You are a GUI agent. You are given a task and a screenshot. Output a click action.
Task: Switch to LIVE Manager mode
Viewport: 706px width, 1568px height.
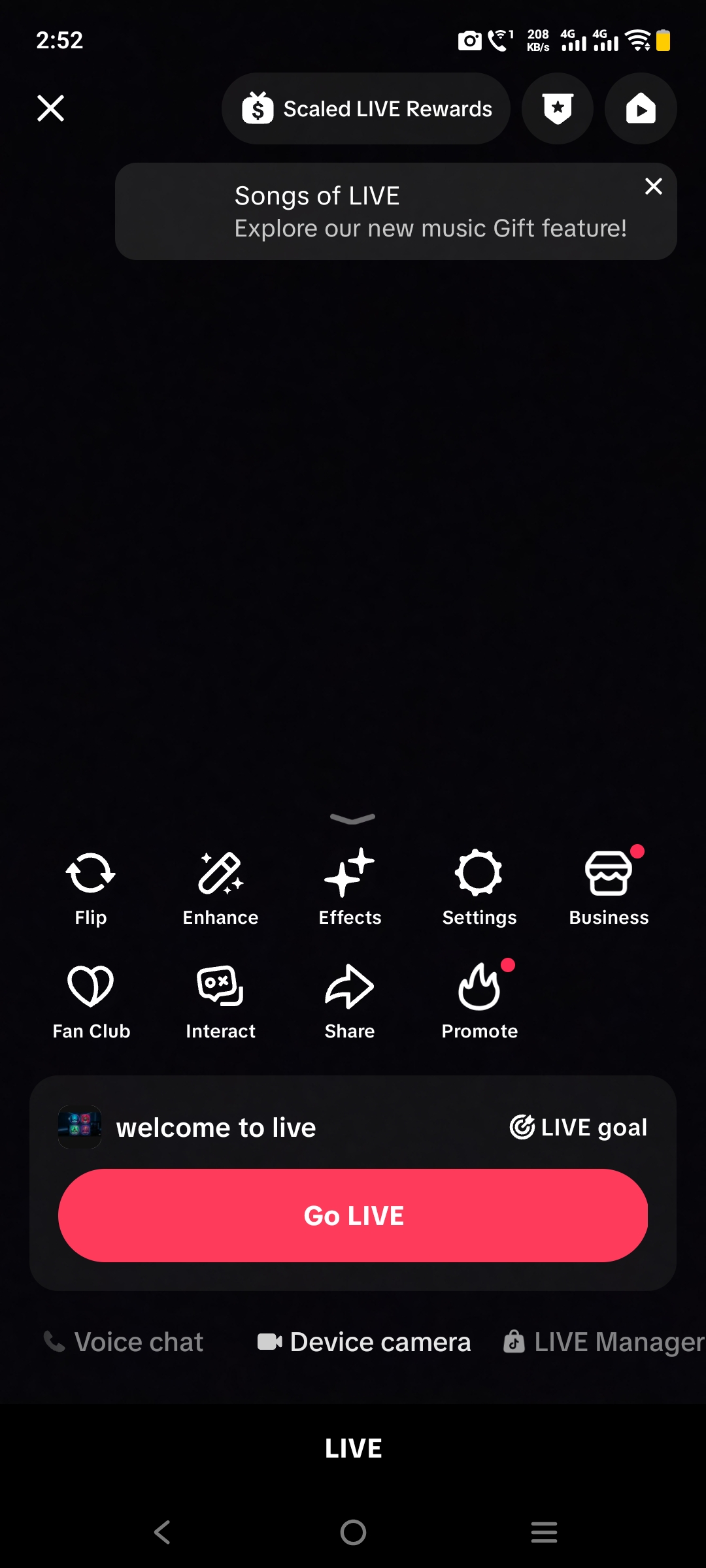click(x=604, y=1343)
